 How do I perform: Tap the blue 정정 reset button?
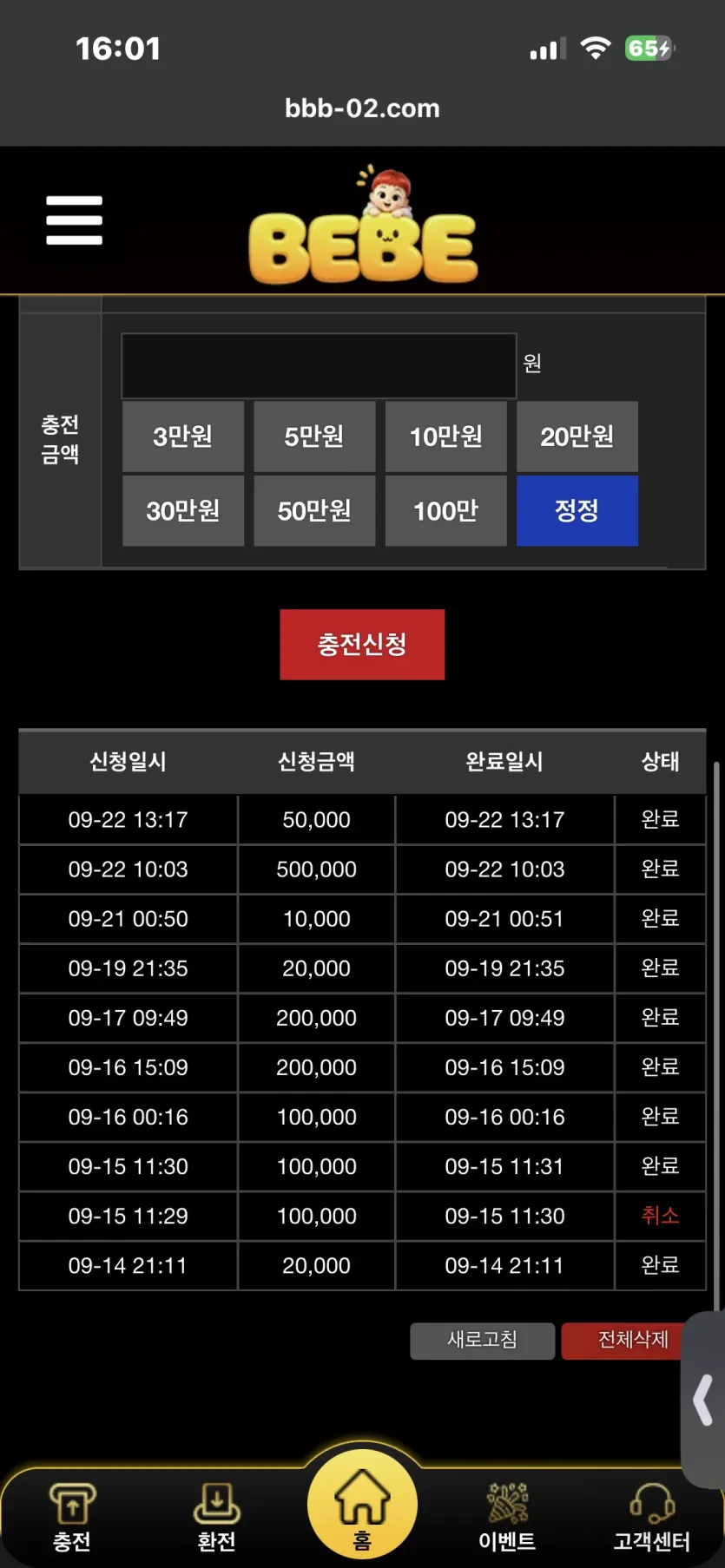point(577,511)
